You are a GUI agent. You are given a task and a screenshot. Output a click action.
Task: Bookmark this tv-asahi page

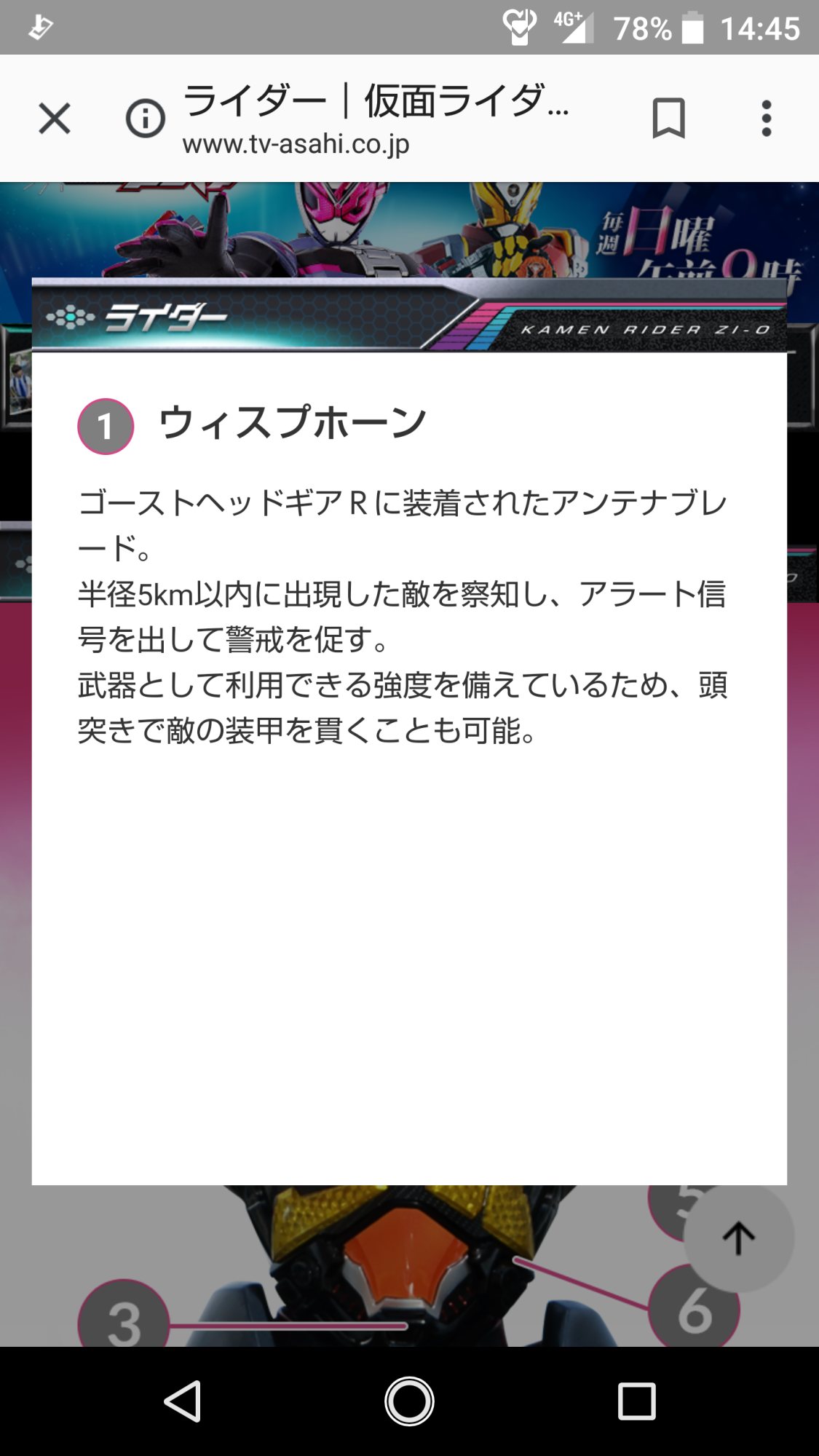tap(668, 119)
